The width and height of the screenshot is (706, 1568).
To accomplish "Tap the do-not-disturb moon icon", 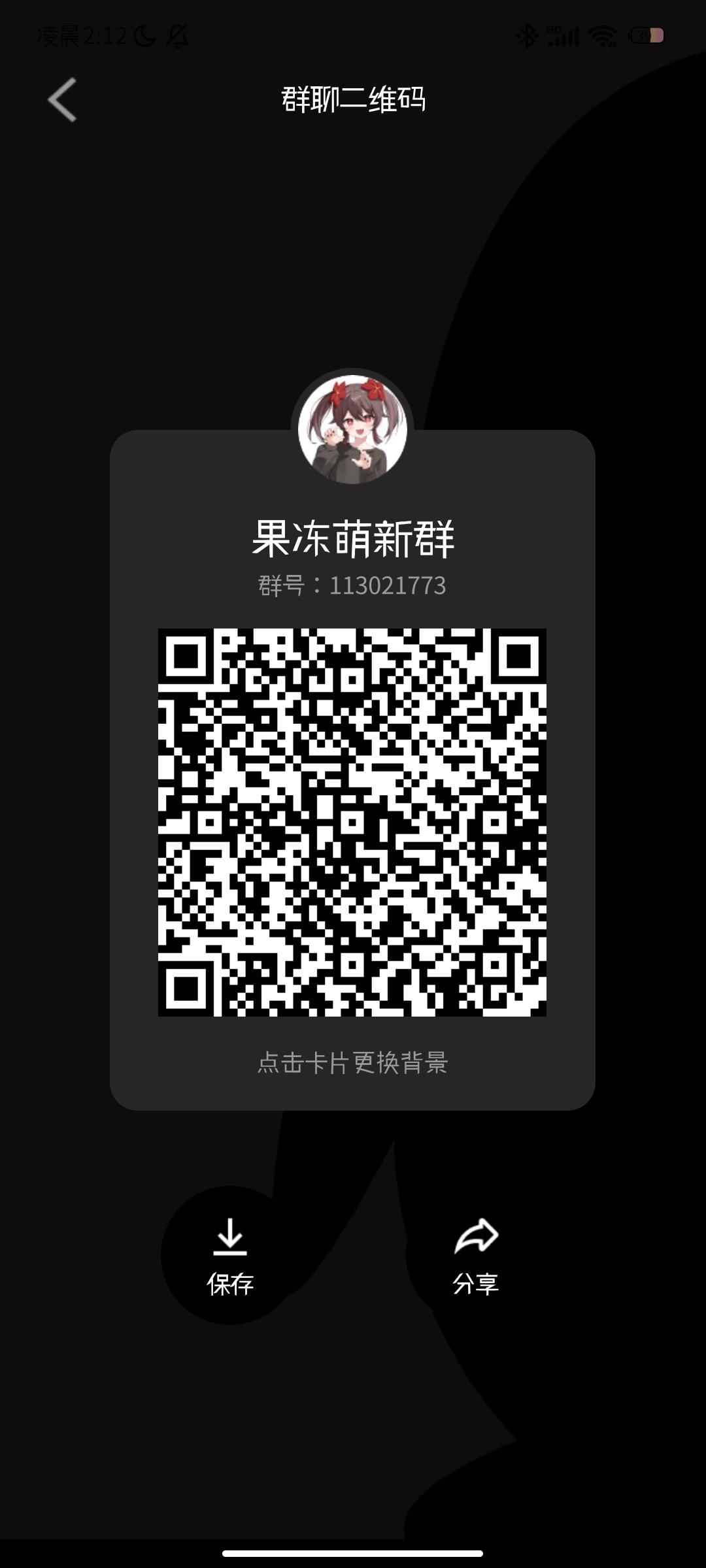I will [143, 37].
